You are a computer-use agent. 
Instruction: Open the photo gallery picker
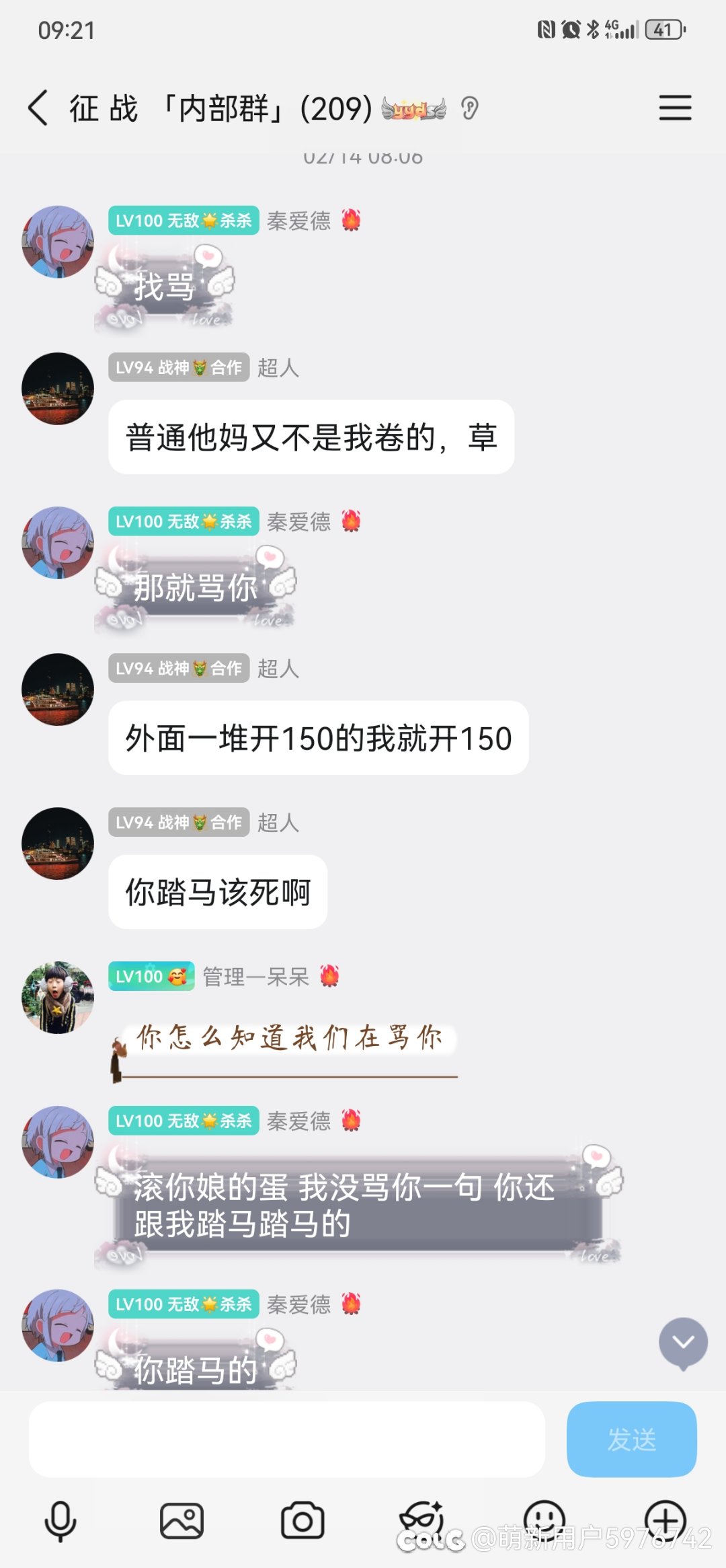182,1521
